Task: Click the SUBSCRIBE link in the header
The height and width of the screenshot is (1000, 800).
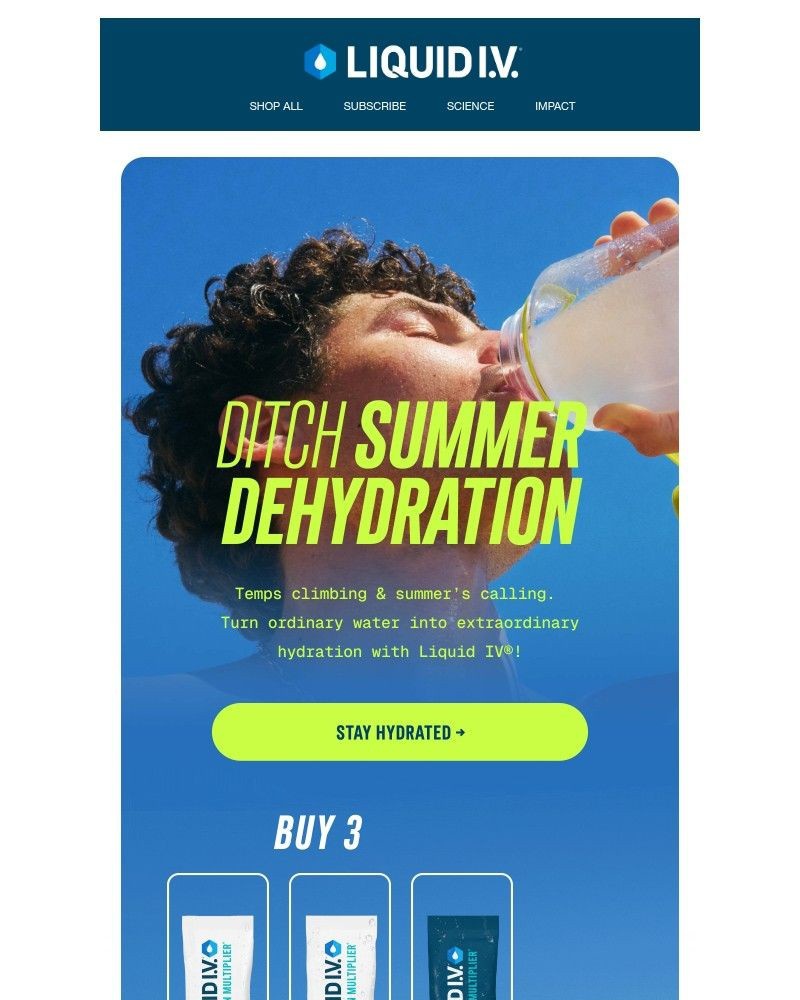Action: [375, 106]
